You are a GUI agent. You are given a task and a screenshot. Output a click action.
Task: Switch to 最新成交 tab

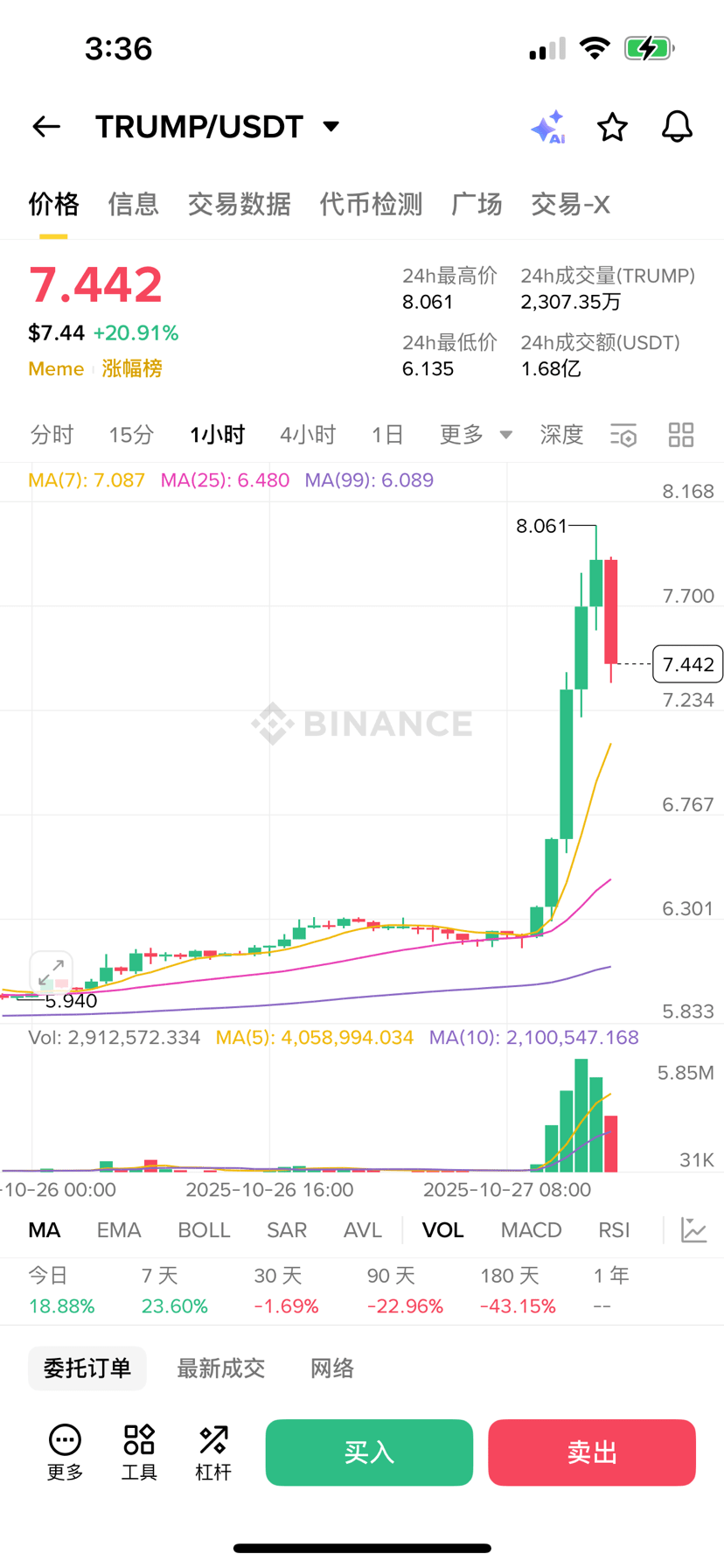click(x=220, y=1368)
